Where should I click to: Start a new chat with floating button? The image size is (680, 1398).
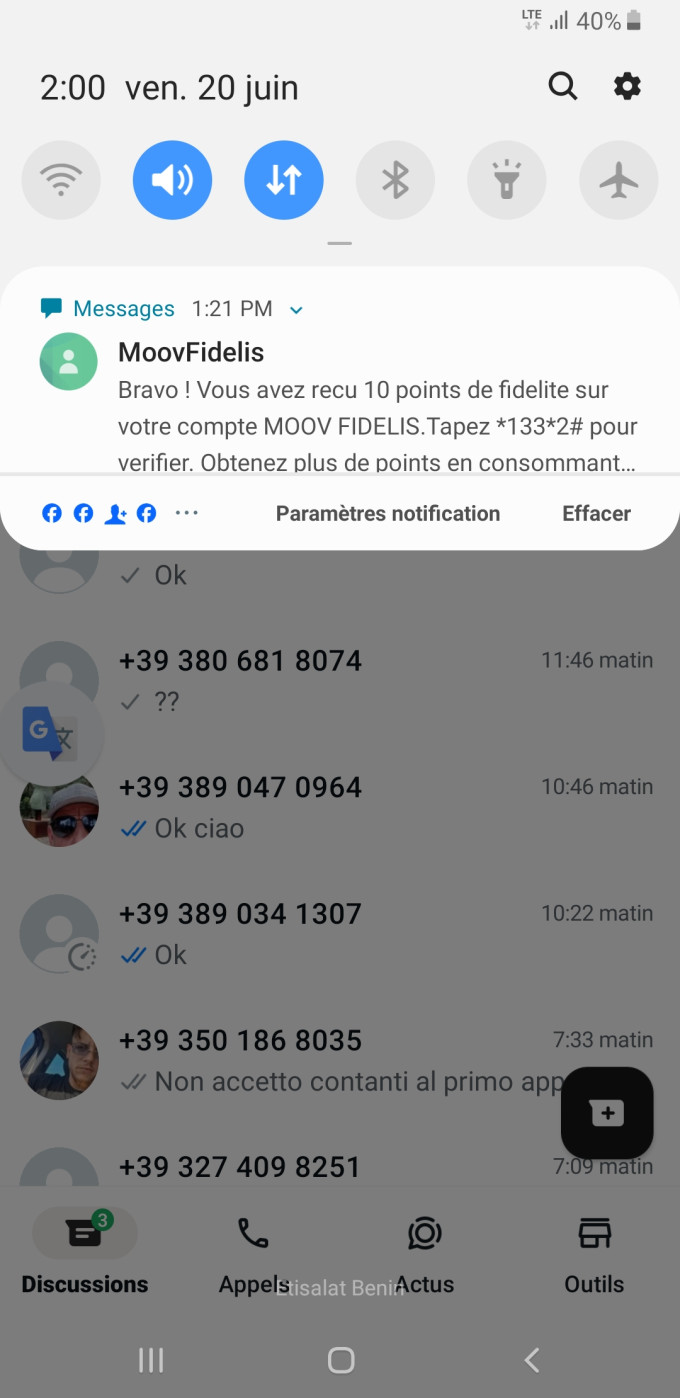pos(607,1113)
